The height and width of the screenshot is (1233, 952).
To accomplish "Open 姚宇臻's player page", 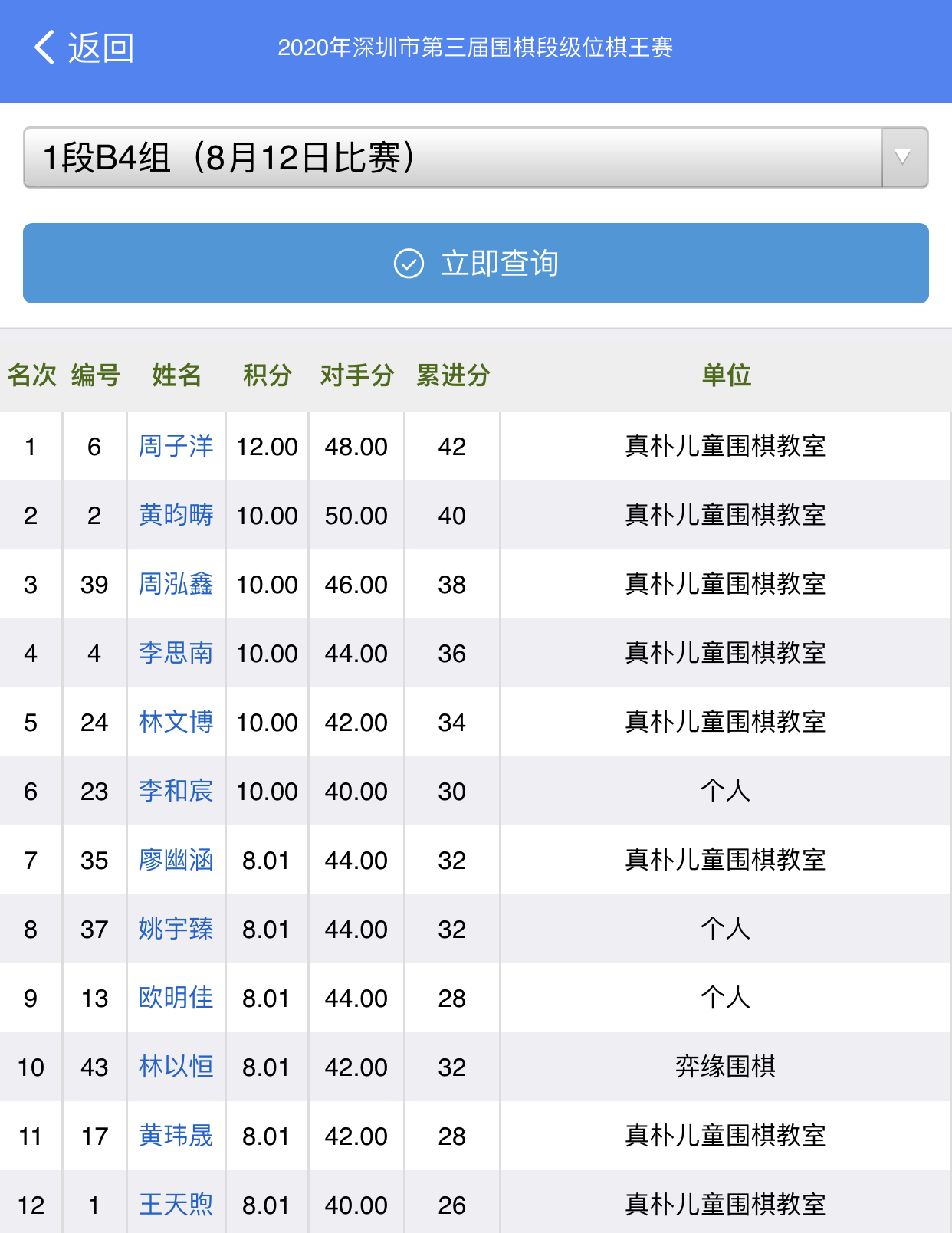I will [176, 929].
